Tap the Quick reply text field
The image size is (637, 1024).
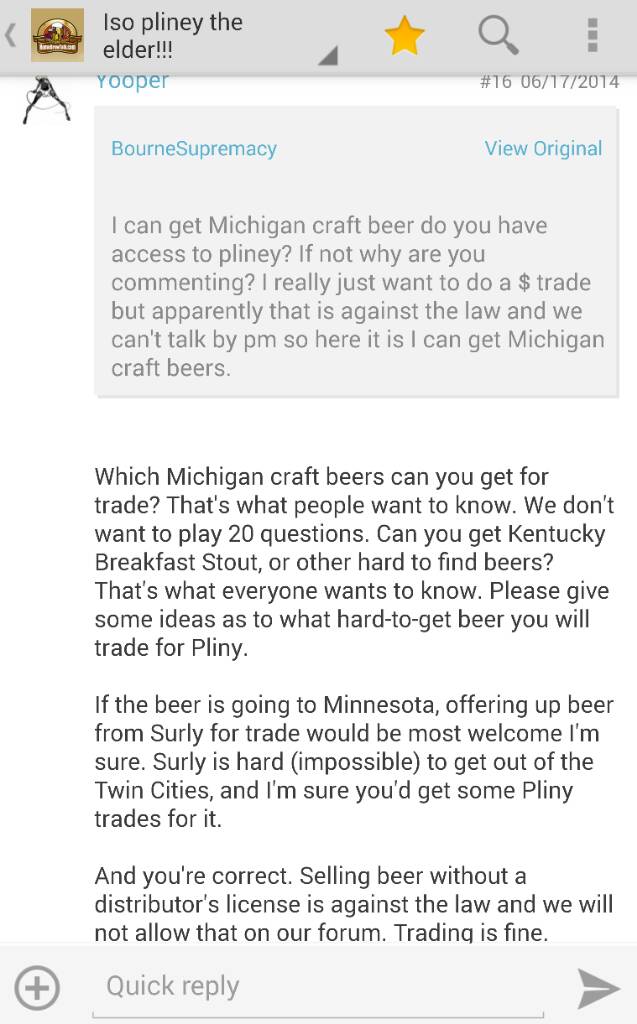318,987
